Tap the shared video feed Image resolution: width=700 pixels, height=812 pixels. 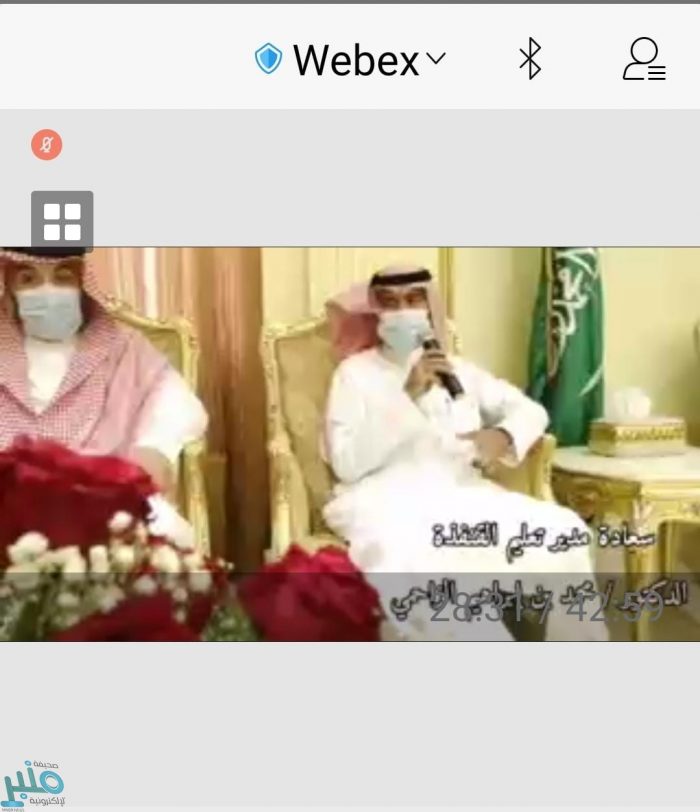click(x=350, y=443)
